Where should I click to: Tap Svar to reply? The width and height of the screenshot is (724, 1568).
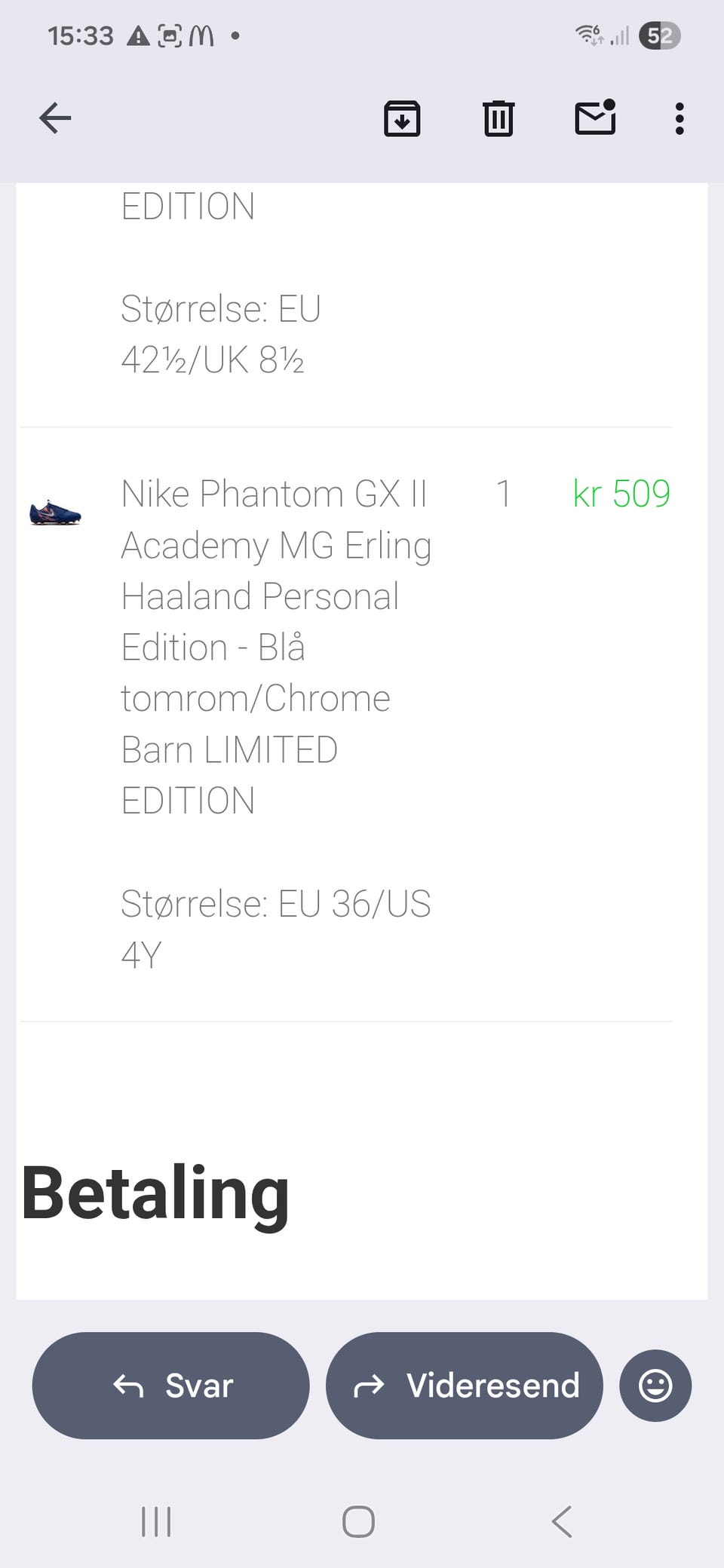click(171, 1386)
